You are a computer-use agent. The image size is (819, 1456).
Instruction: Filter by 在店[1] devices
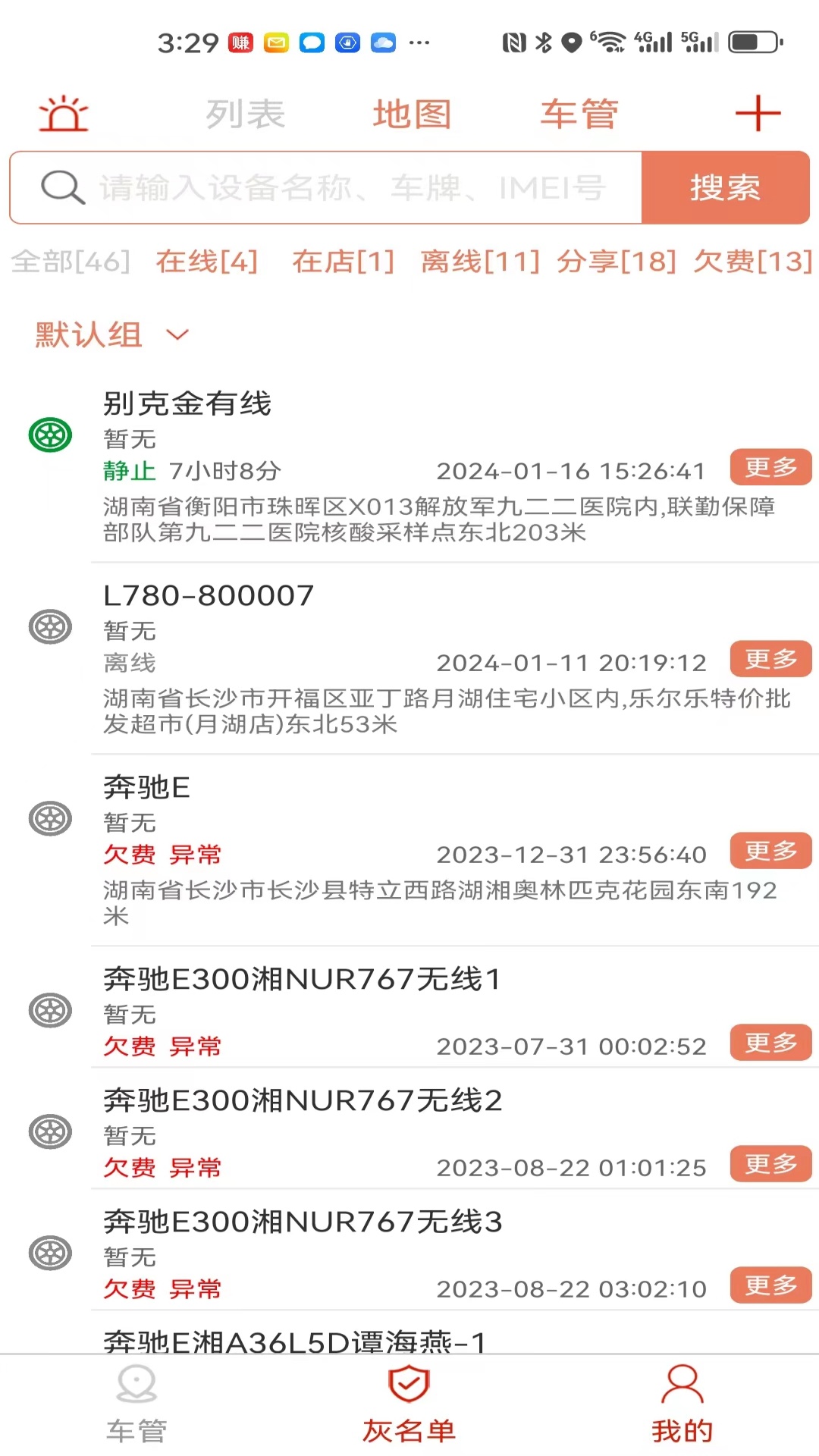pos(344,262)
